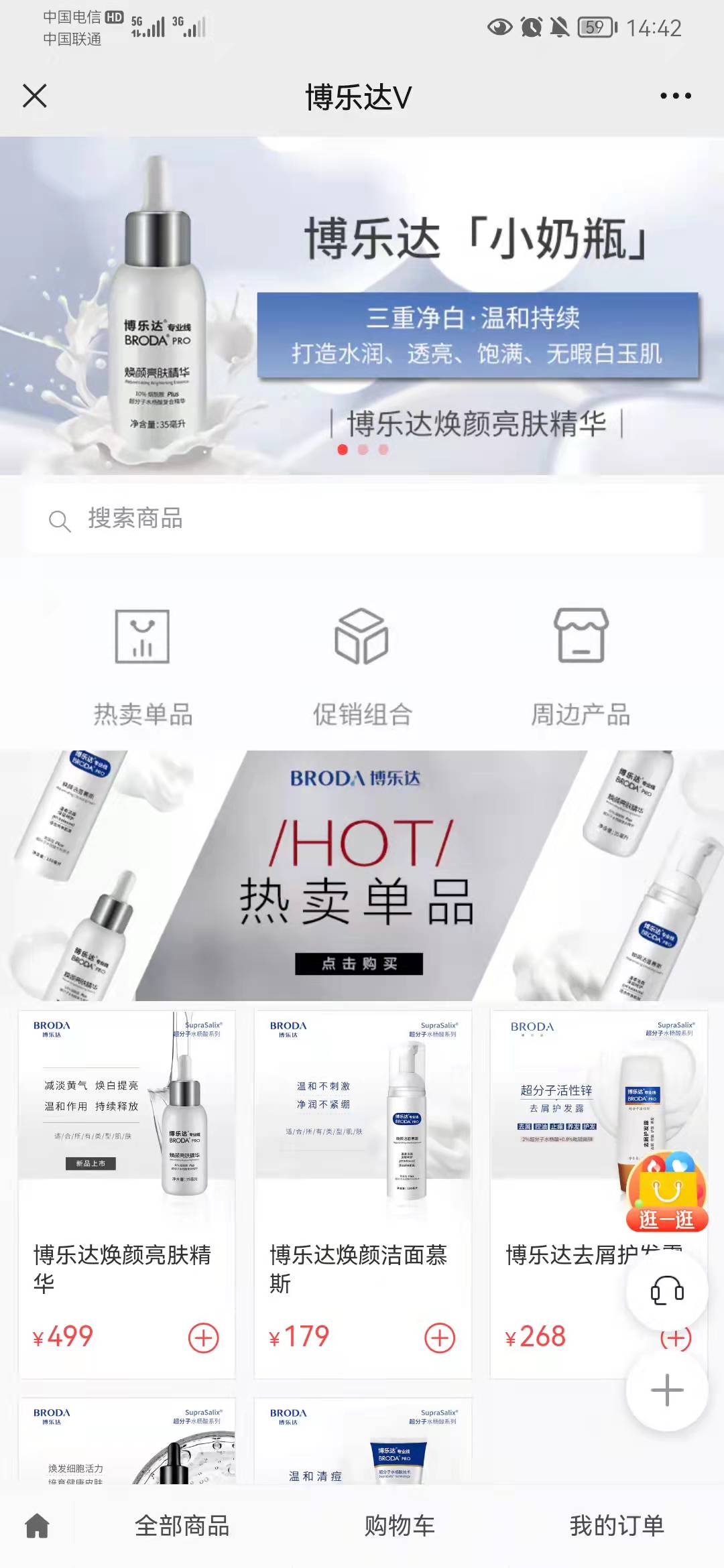Open the three-dot overflow menu
Screen dimensions: 724x1568
click(x=675, y=96)
